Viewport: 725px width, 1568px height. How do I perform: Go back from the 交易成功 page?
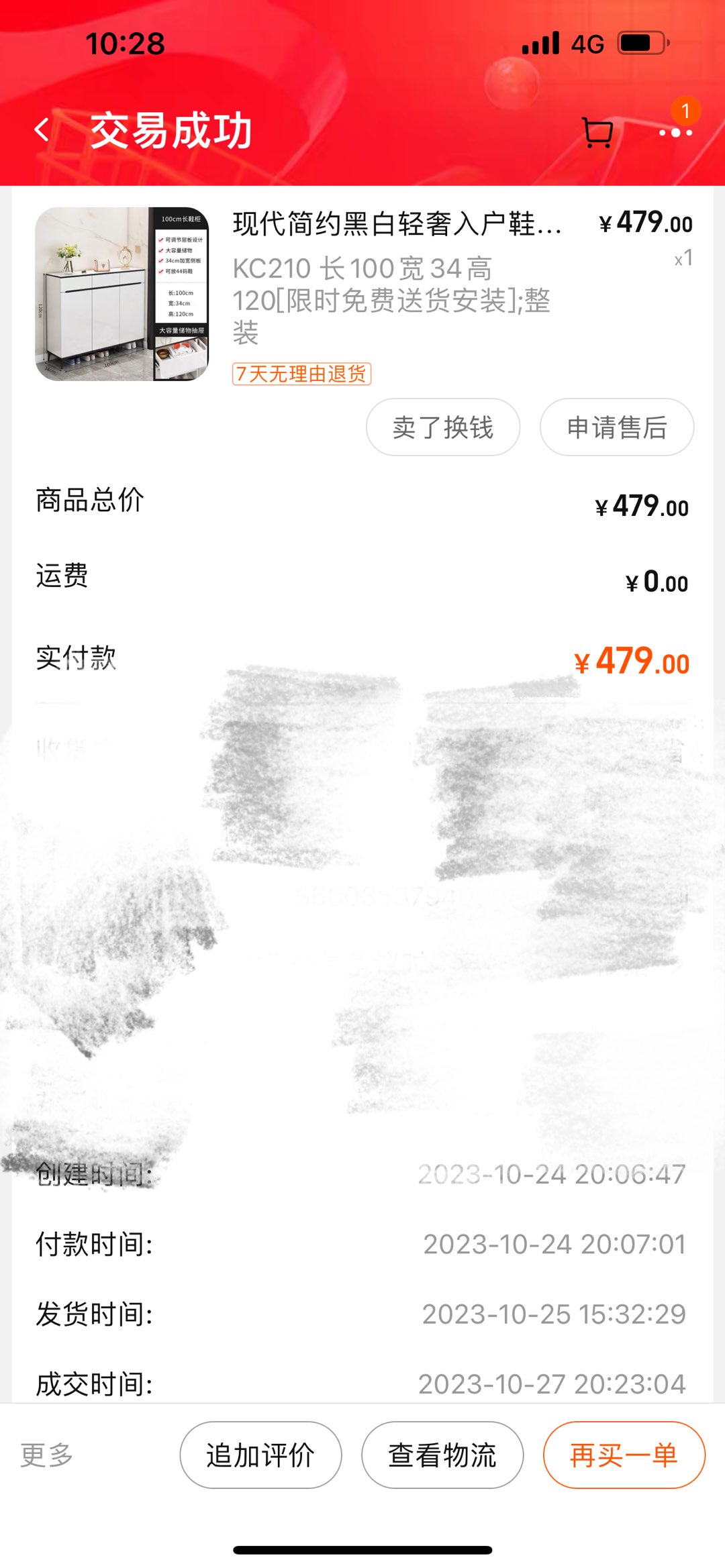pyautogui.click(x=42, y=130)
